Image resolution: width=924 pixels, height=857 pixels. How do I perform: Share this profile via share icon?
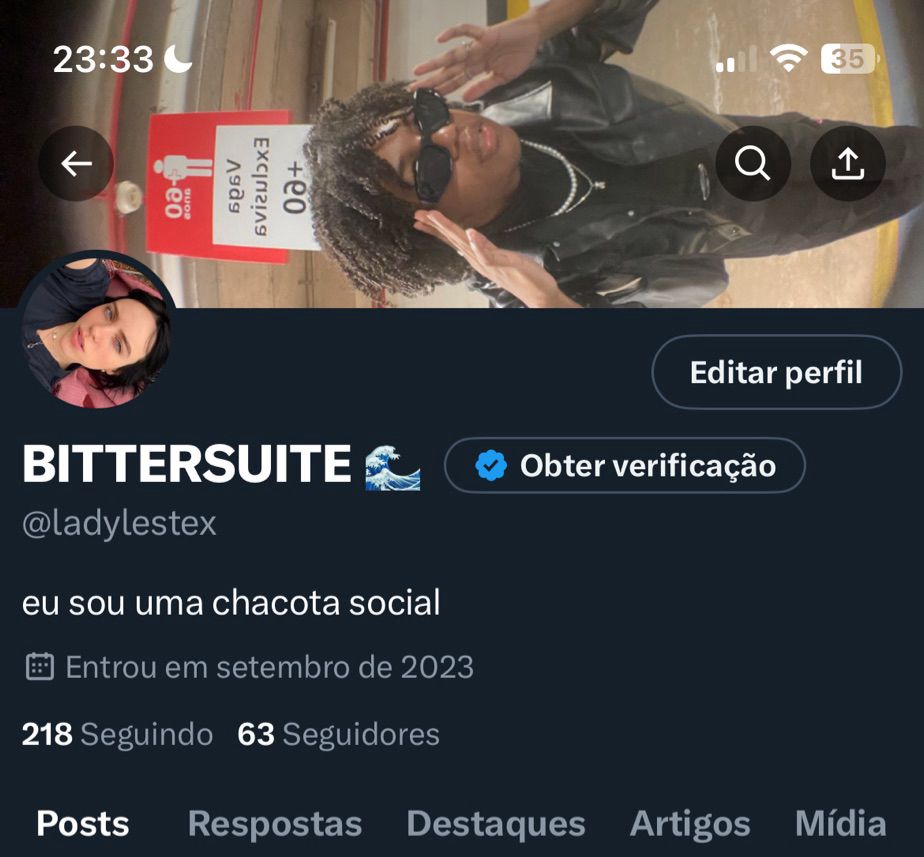pos(847,164)
